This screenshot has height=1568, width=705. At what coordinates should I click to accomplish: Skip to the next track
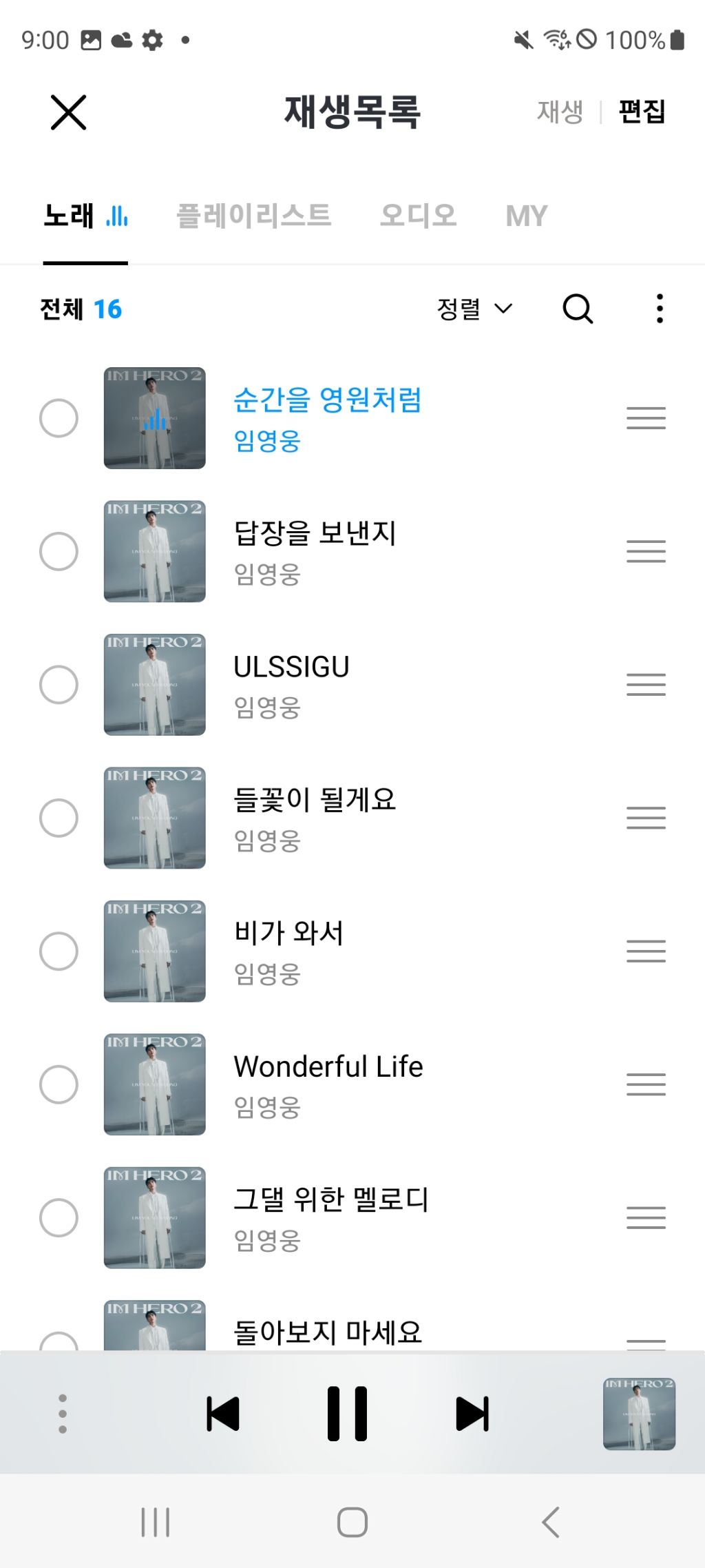tap(472, 1414)
